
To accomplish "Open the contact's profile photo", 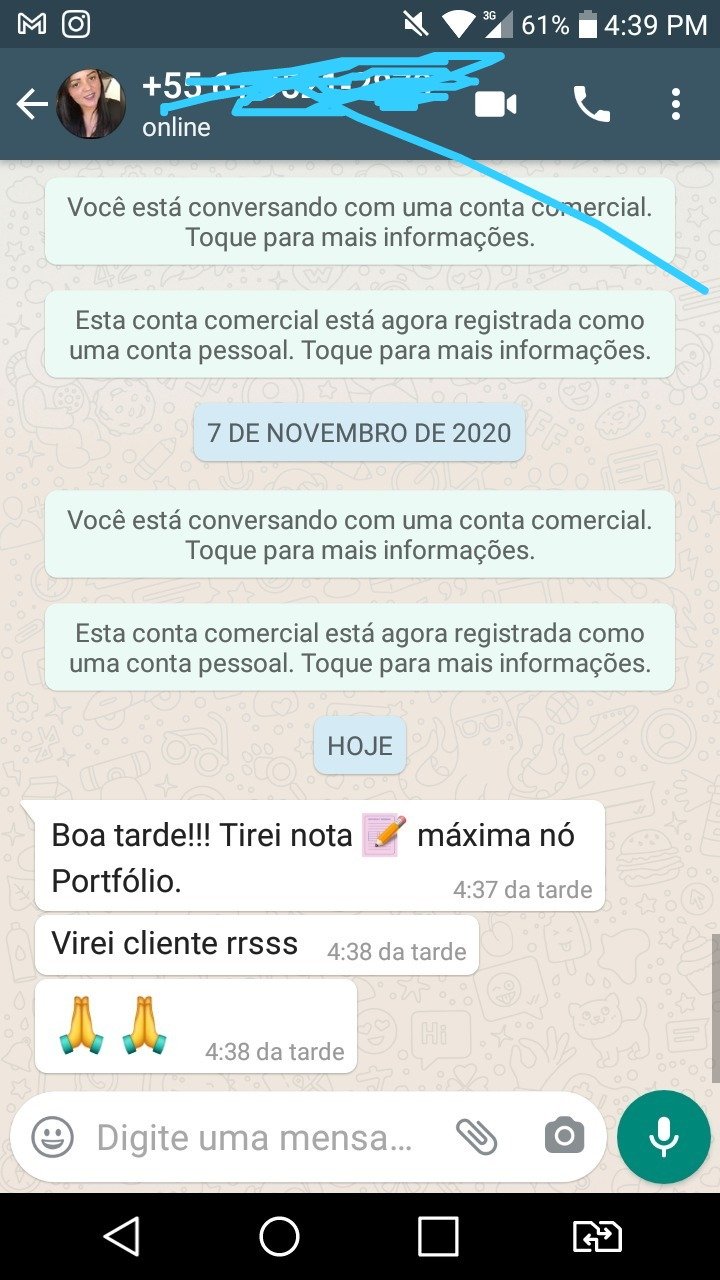I will (x=91, y=104).
